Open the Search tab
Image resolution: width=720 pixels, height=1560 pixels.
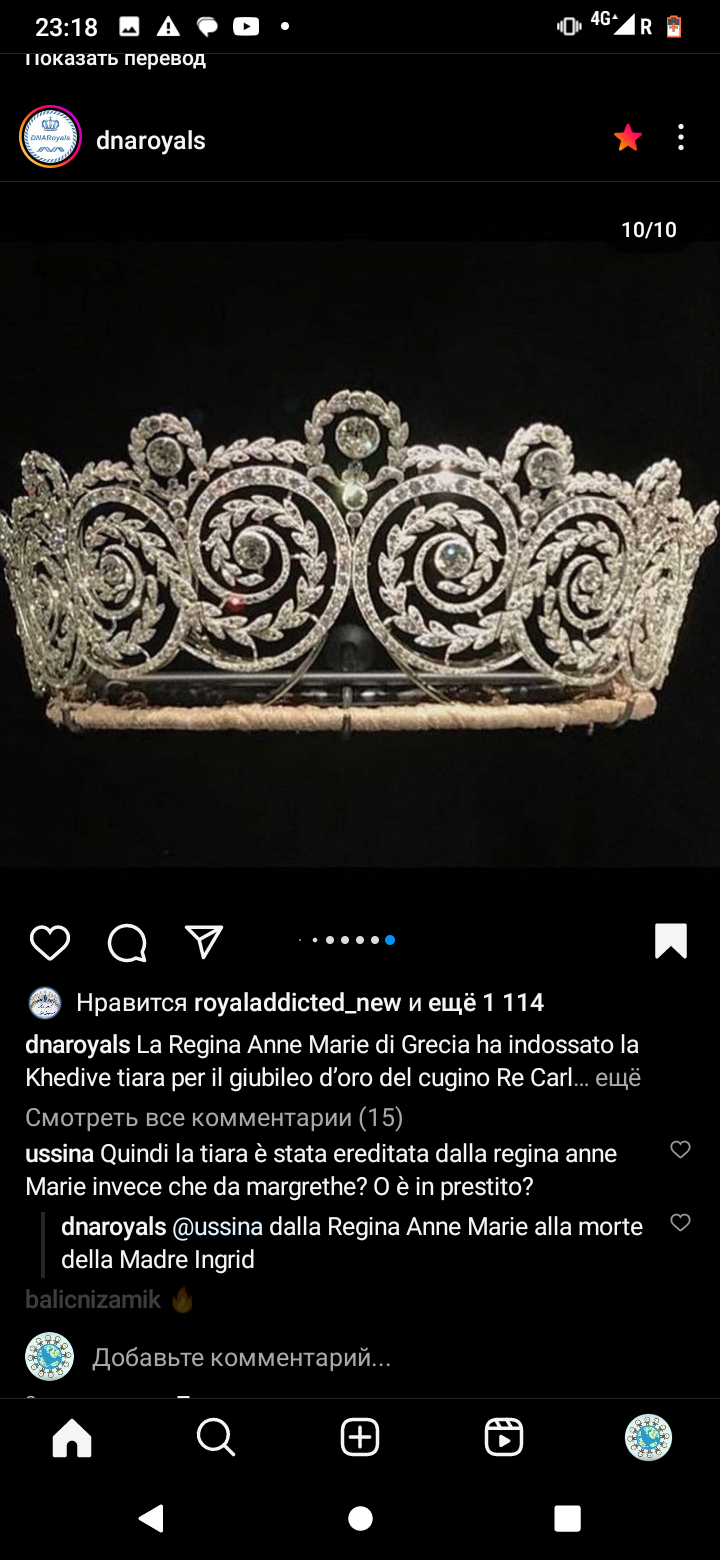pos(216,1438)
